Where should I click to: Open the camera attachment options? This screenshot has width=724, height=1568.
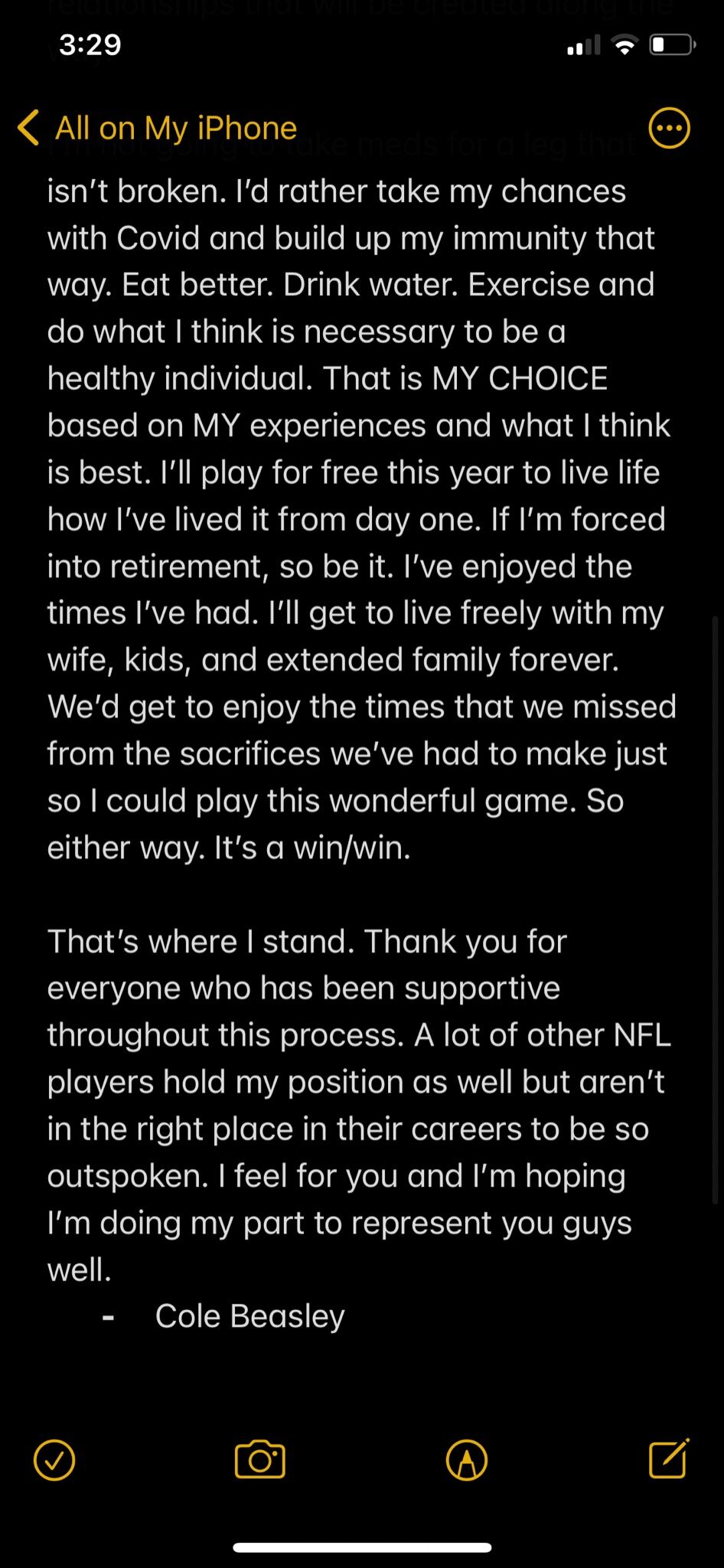[260, 1460]
